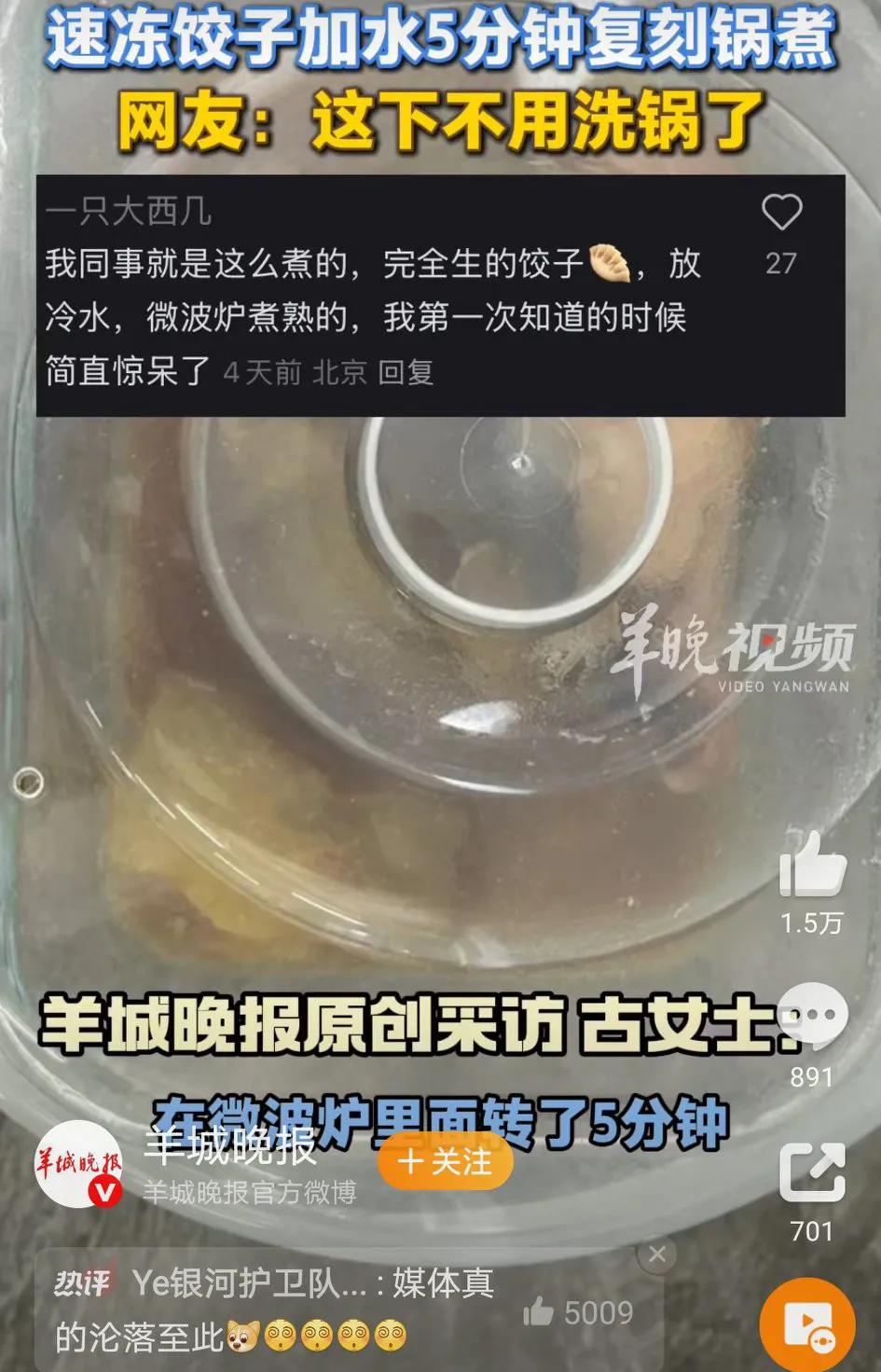Like the video with 1.5万 likes

[812, 865]
